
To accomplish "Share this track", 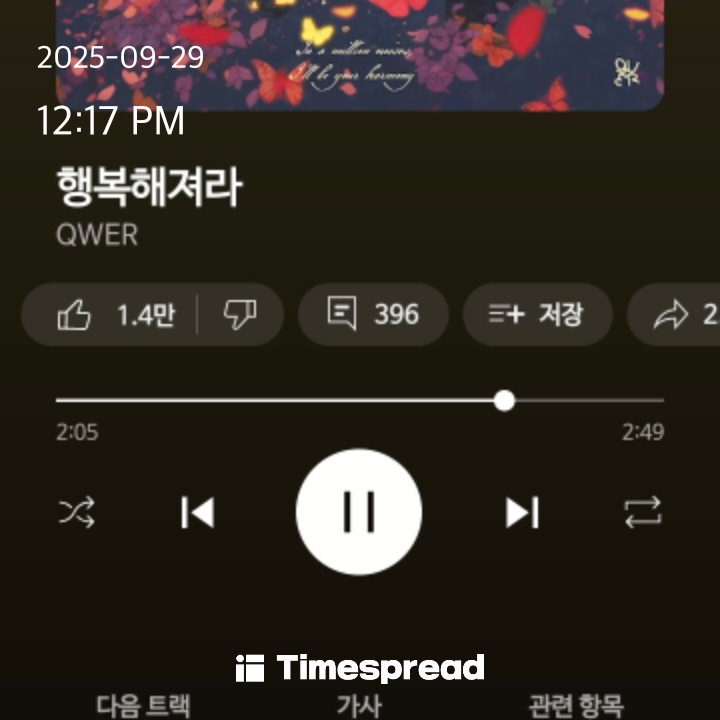I will 680,316.
